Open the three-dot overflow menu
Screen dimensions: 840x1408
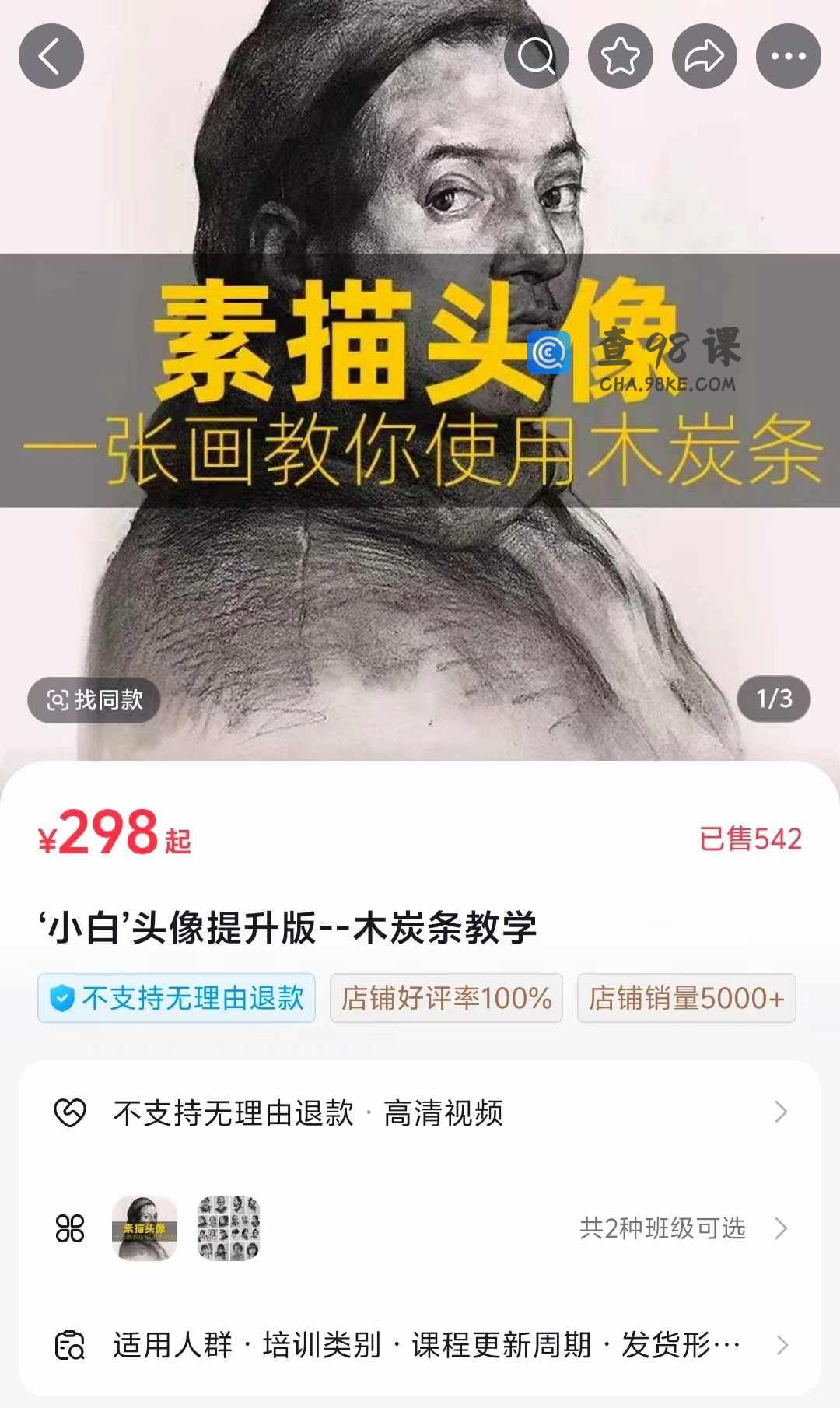(x=788, y=56)
